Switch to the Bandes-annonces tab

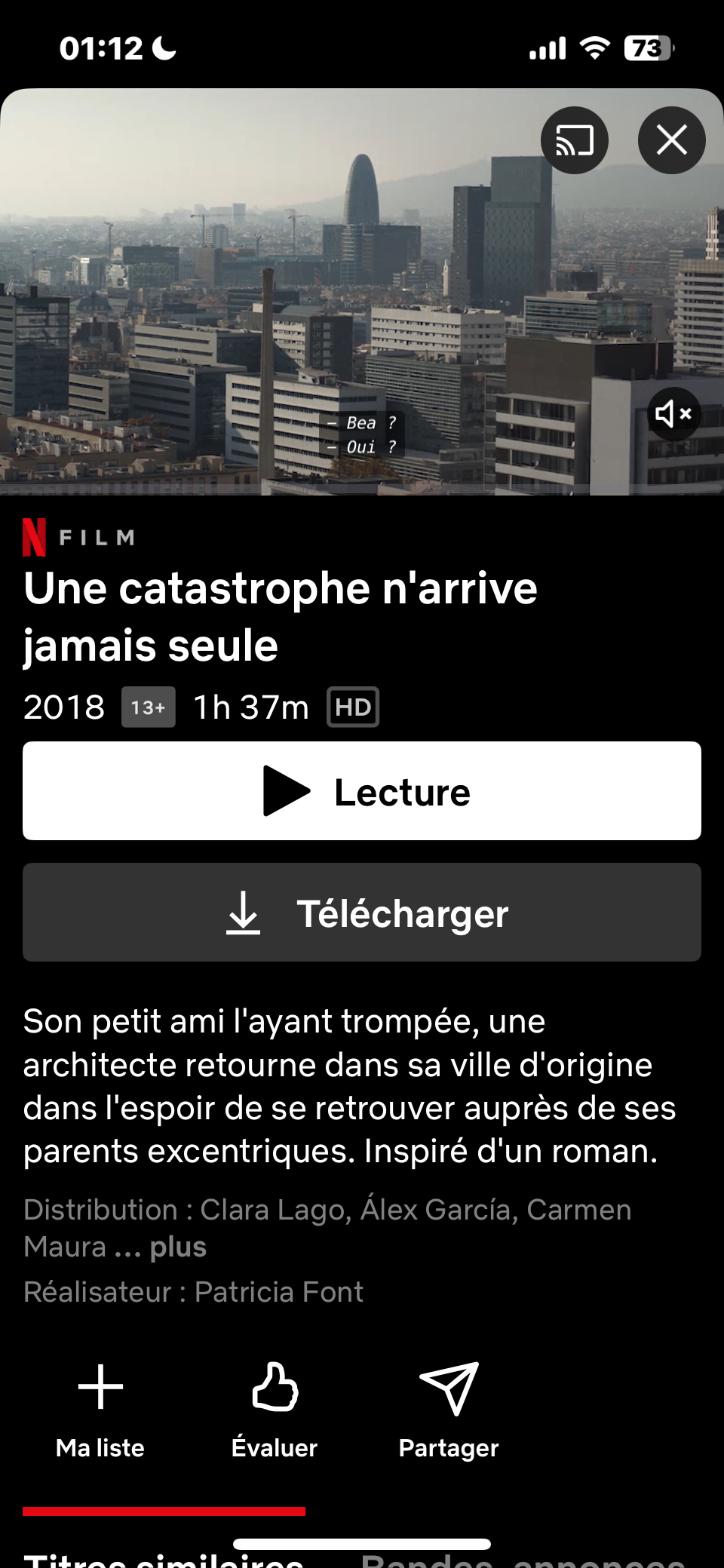click(x=523, y=1560)
